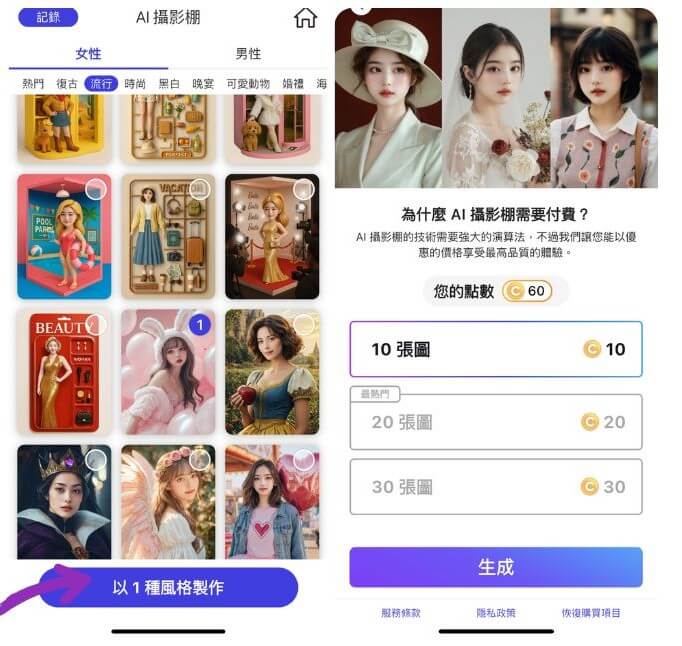Select the 熱門 category chip

tap(33, 84)
